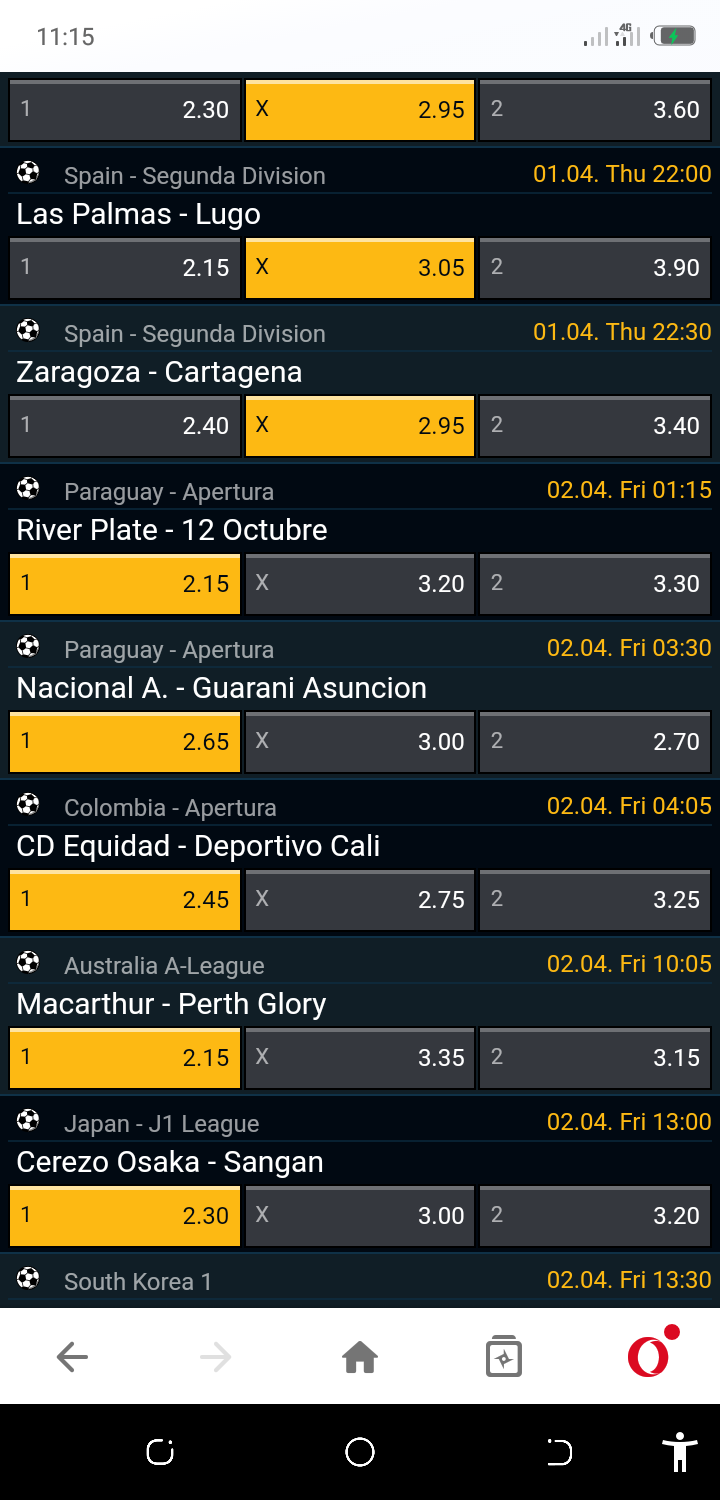Open the Las Palmas - Lugo match details
The height and width of the screenshot is (1500, 720).
139,214
